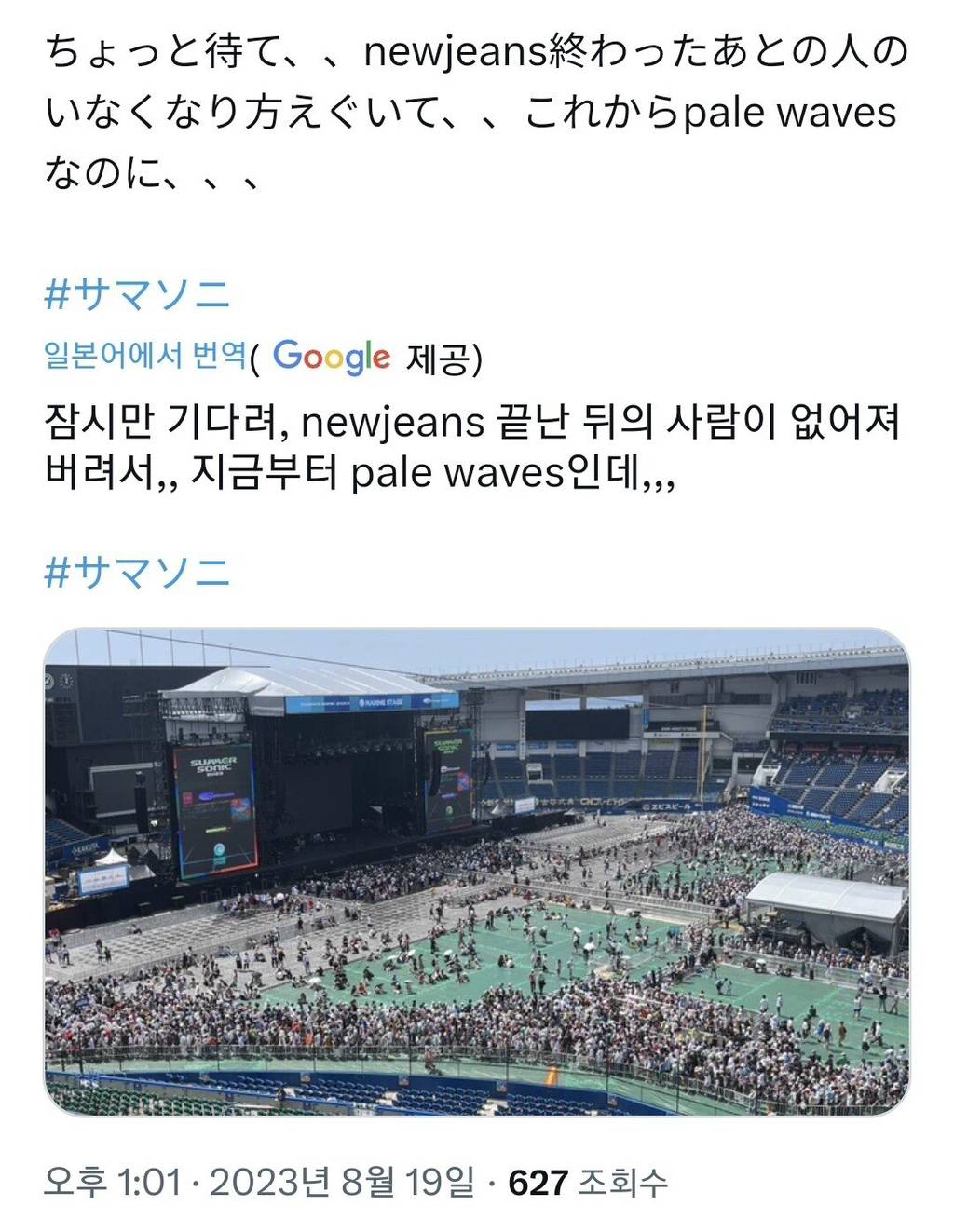The width and height of the screenshot is (954, 1232).
Task: Open the stadium crowd photo in the tweet
Action: tap(477, 872)
